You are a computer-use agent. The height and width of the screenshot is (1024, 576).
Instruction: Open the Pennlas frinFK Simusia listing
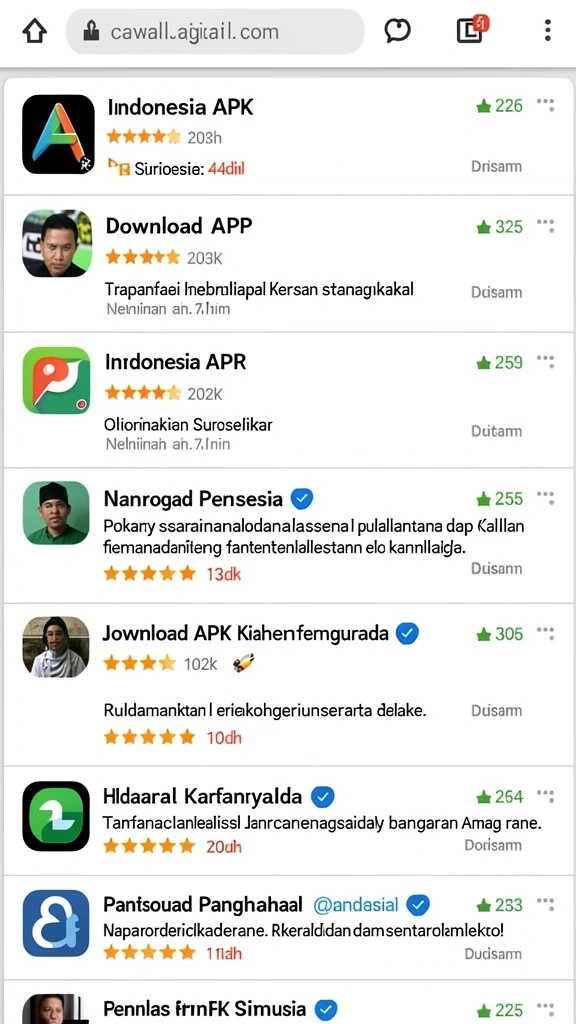288,1002
